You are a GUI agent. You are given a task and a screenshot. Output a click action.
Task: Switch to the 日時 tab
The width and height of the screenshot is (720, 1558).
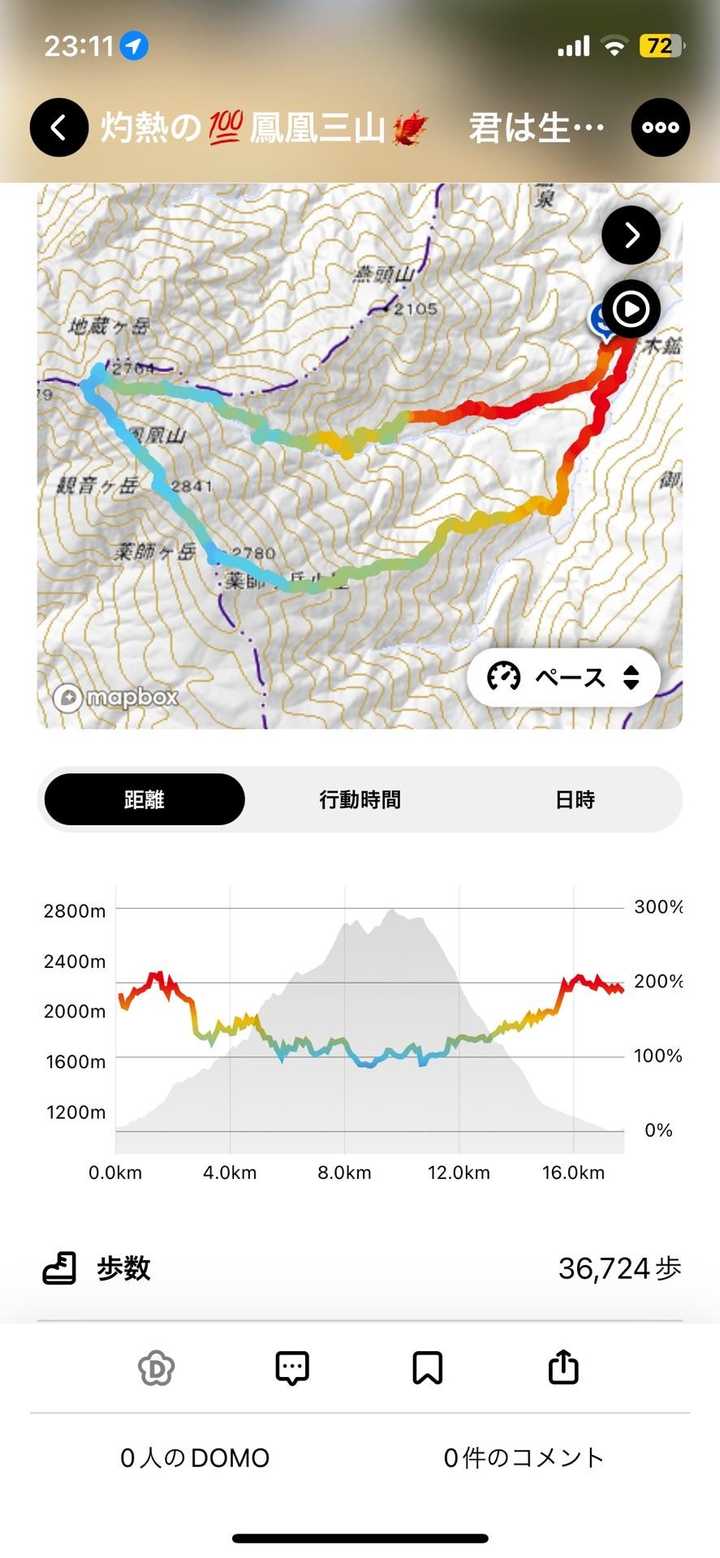click(x=575, y=799)
